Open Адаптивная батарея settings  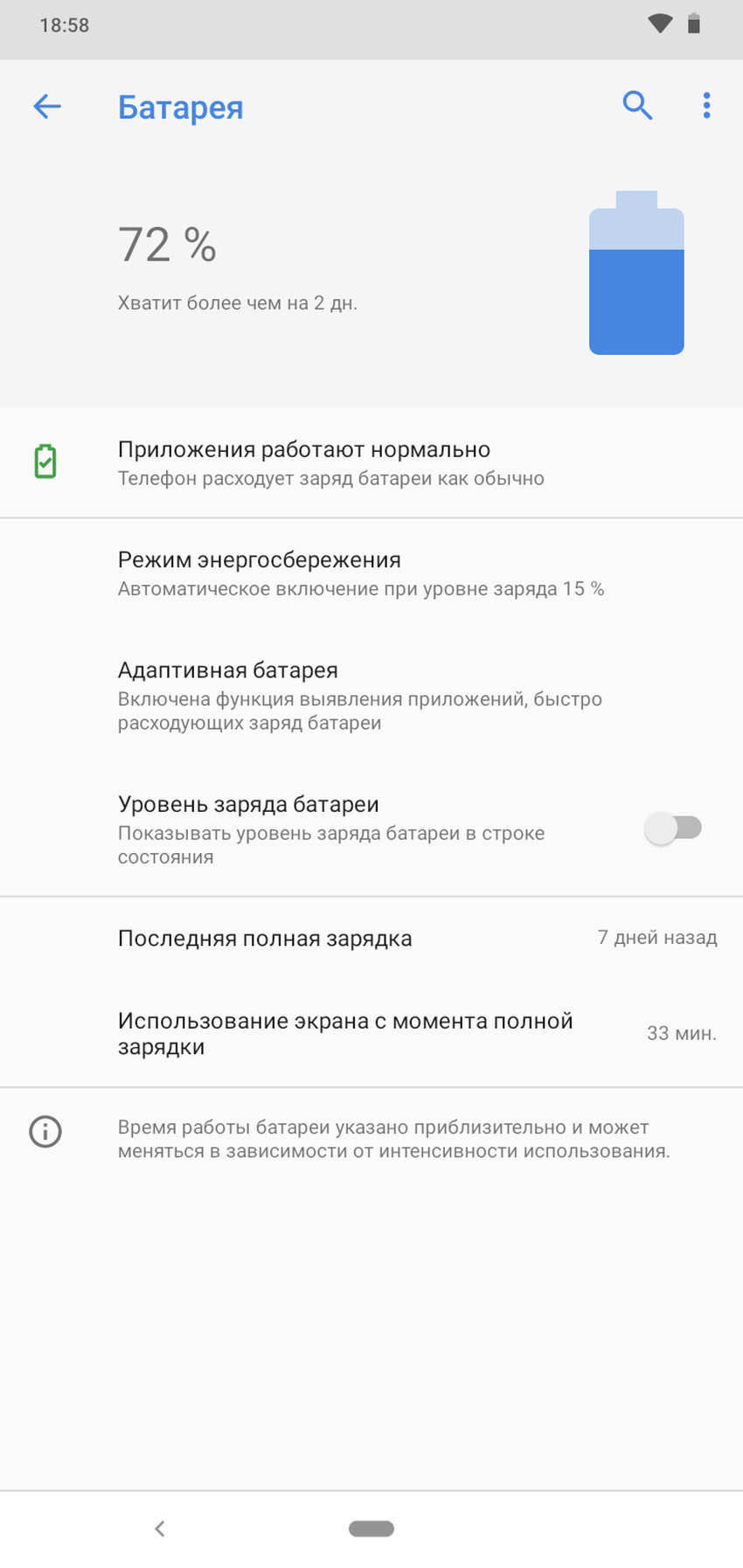click(x=360, y=696)
